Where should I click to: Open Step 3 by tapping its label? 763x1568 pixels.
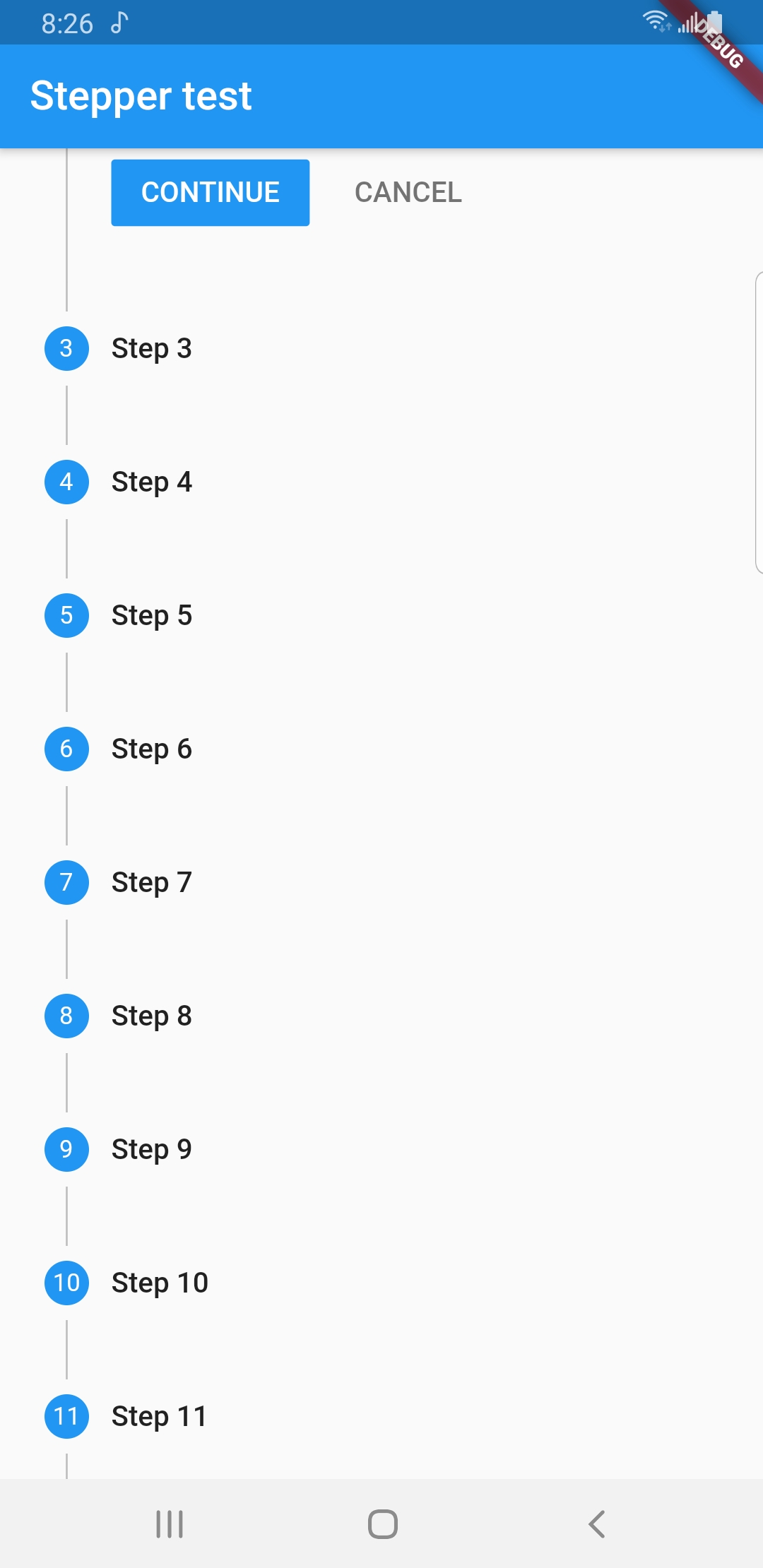(151, 348)
